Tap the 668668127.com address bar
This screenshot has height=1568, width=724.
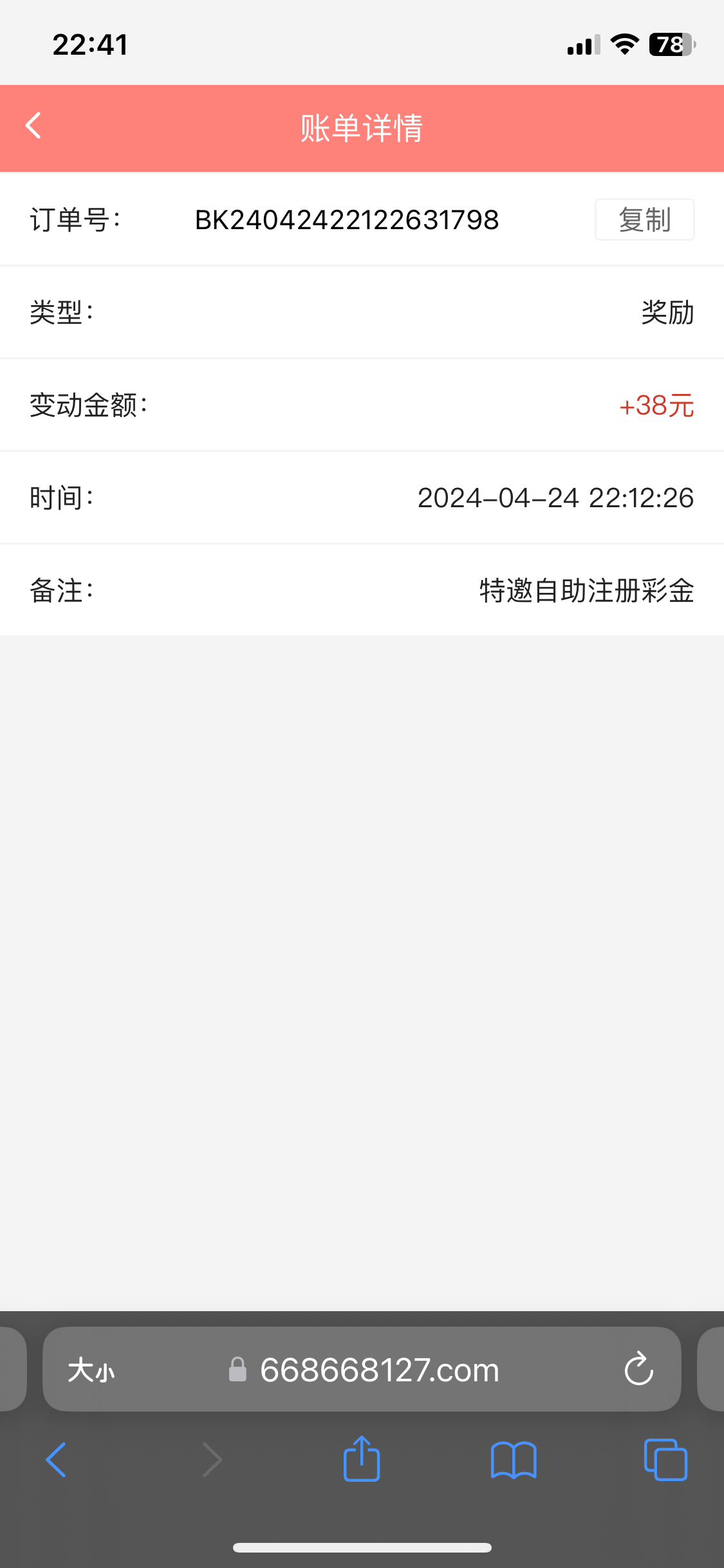[380, 1369]
